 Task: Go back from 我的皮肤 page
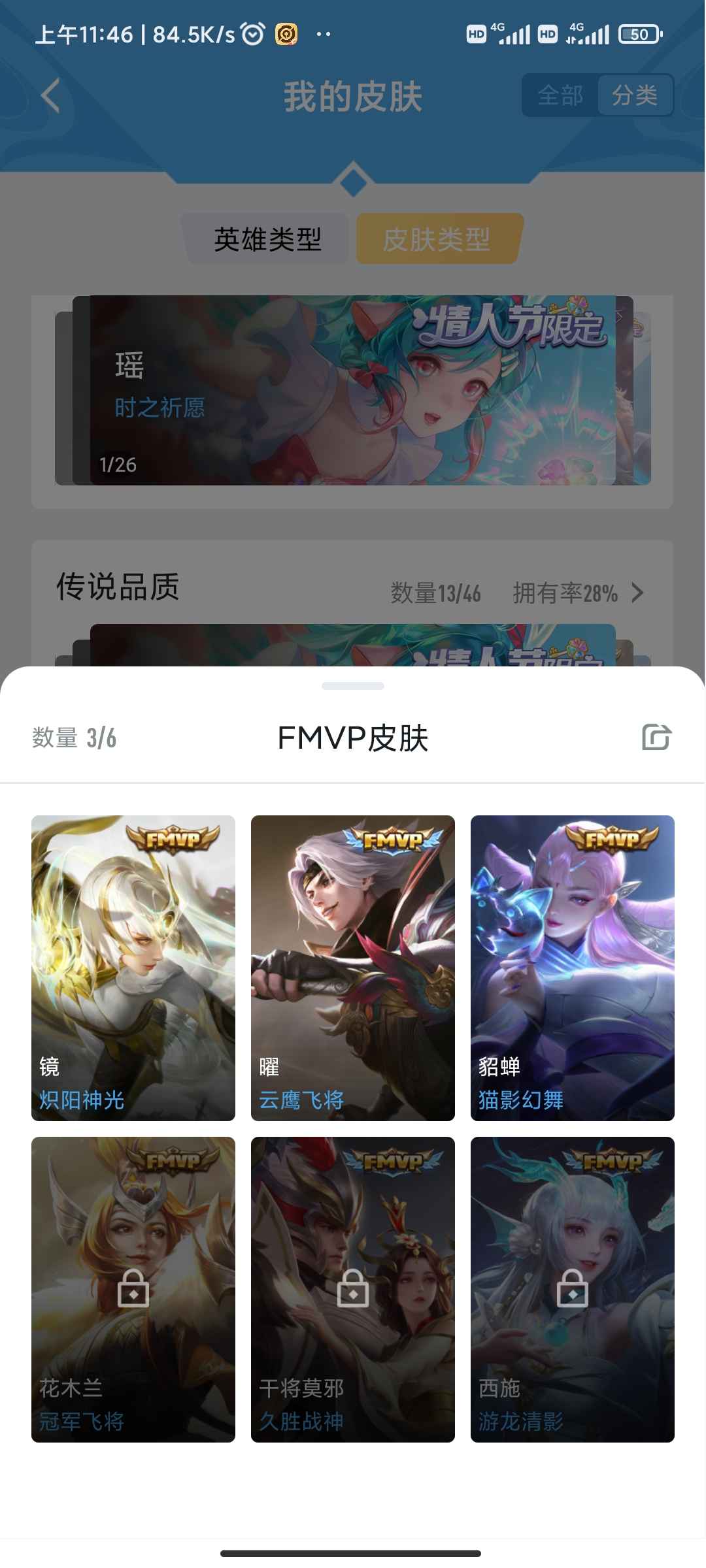[50, 96]
